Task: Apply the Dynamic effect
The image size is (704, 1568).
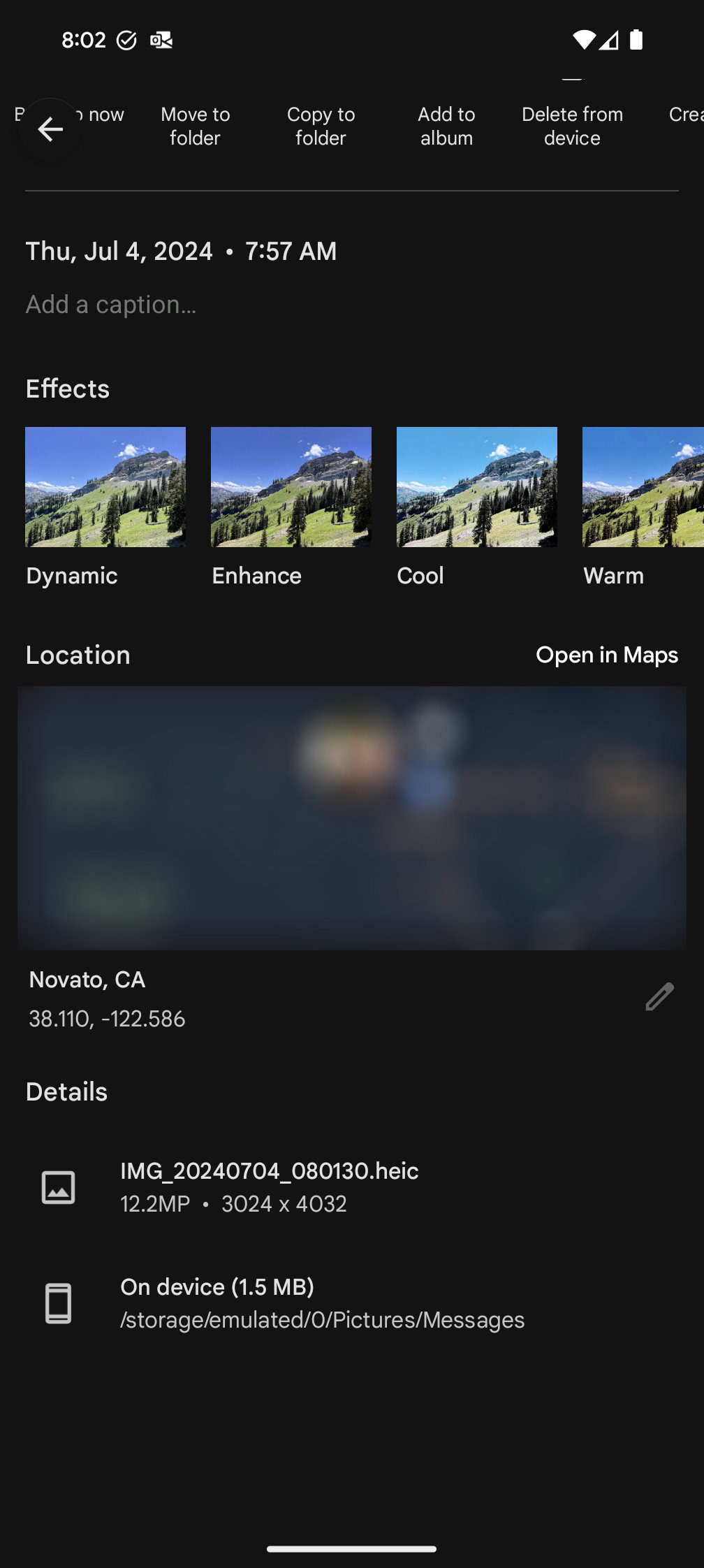Action: tap(105, 487)
